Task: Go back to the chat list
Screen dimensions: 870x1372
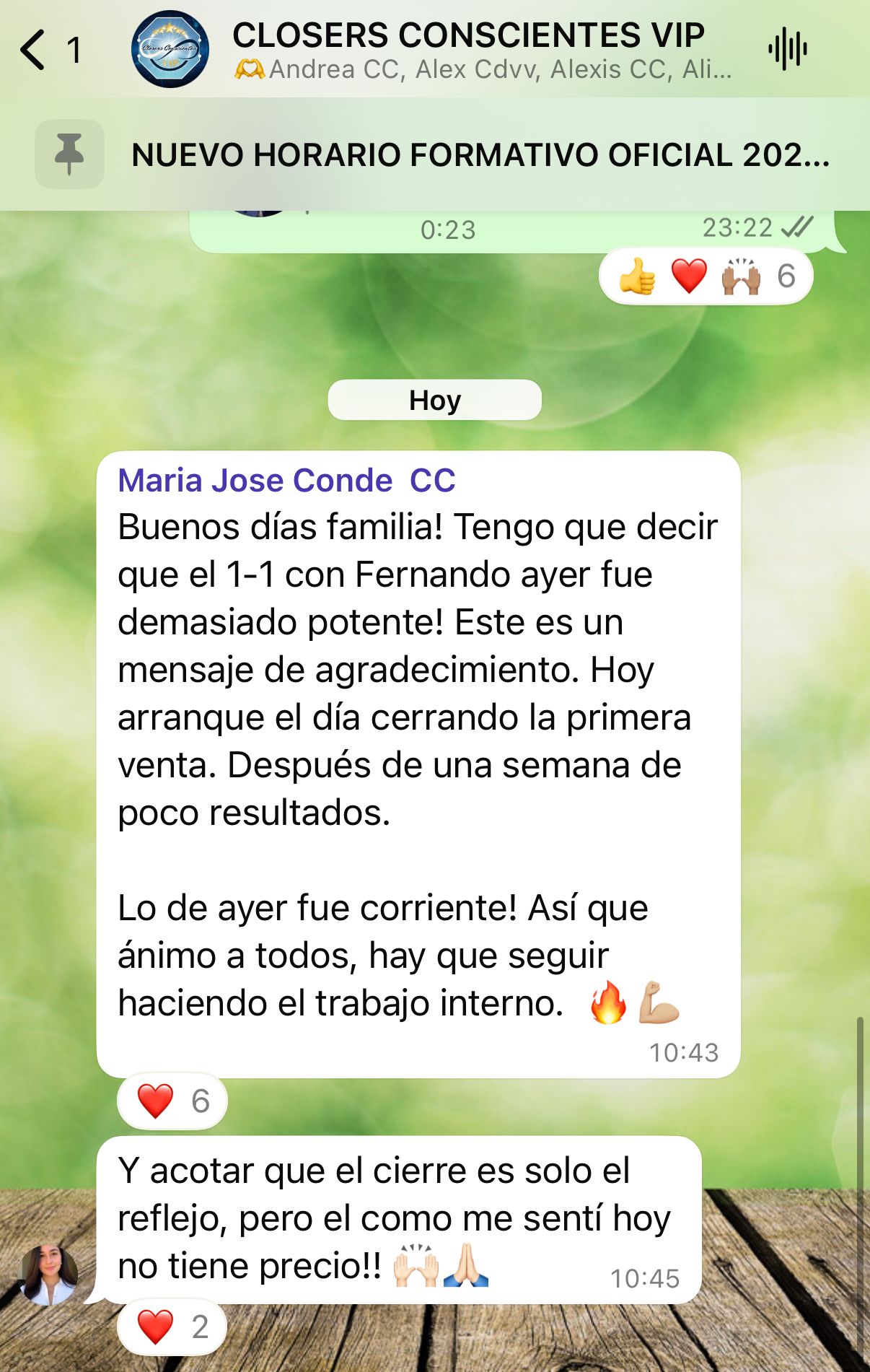Action: coord(34,50)
